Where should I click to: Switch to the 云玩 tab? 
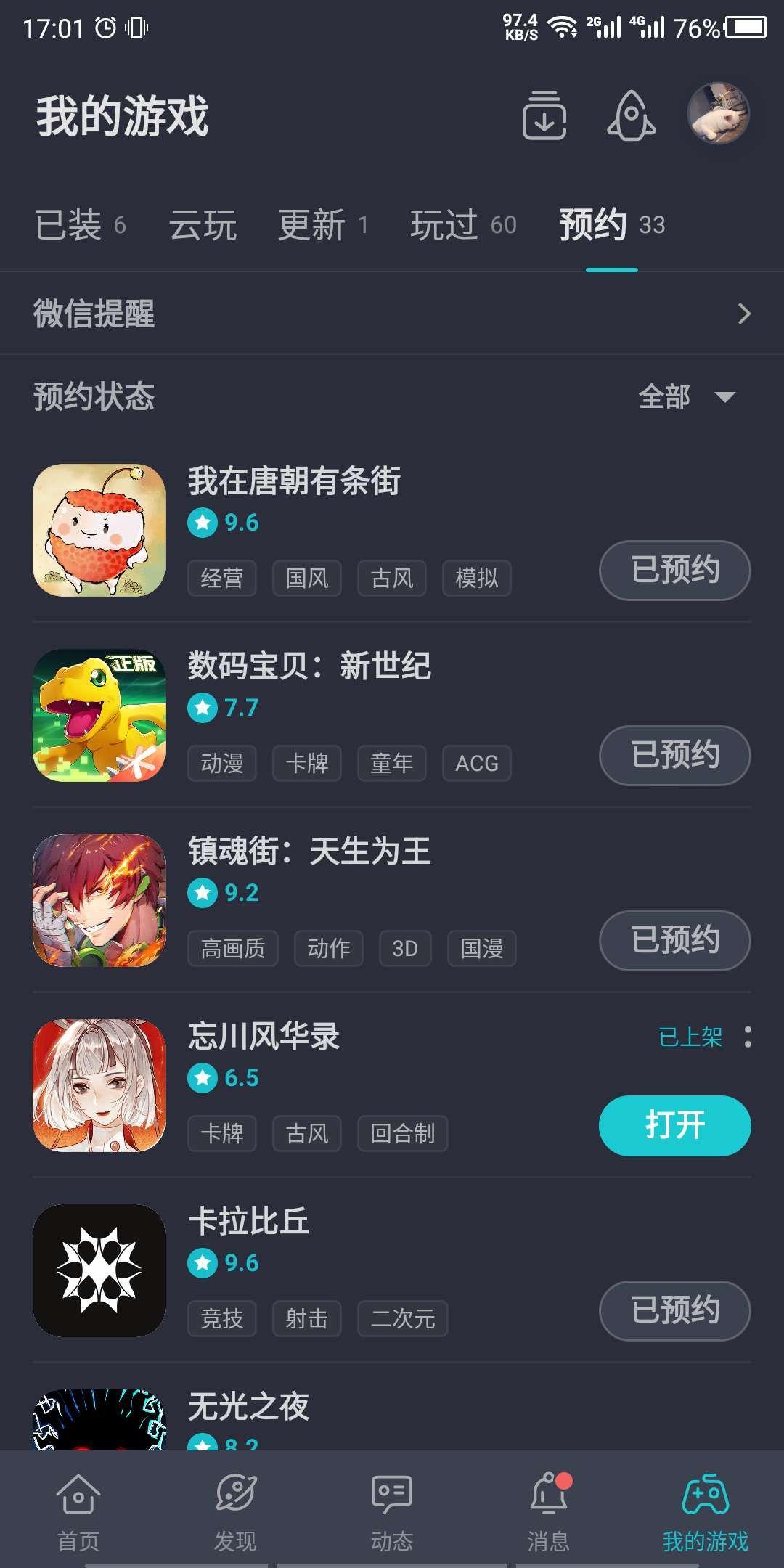[203, 225]
